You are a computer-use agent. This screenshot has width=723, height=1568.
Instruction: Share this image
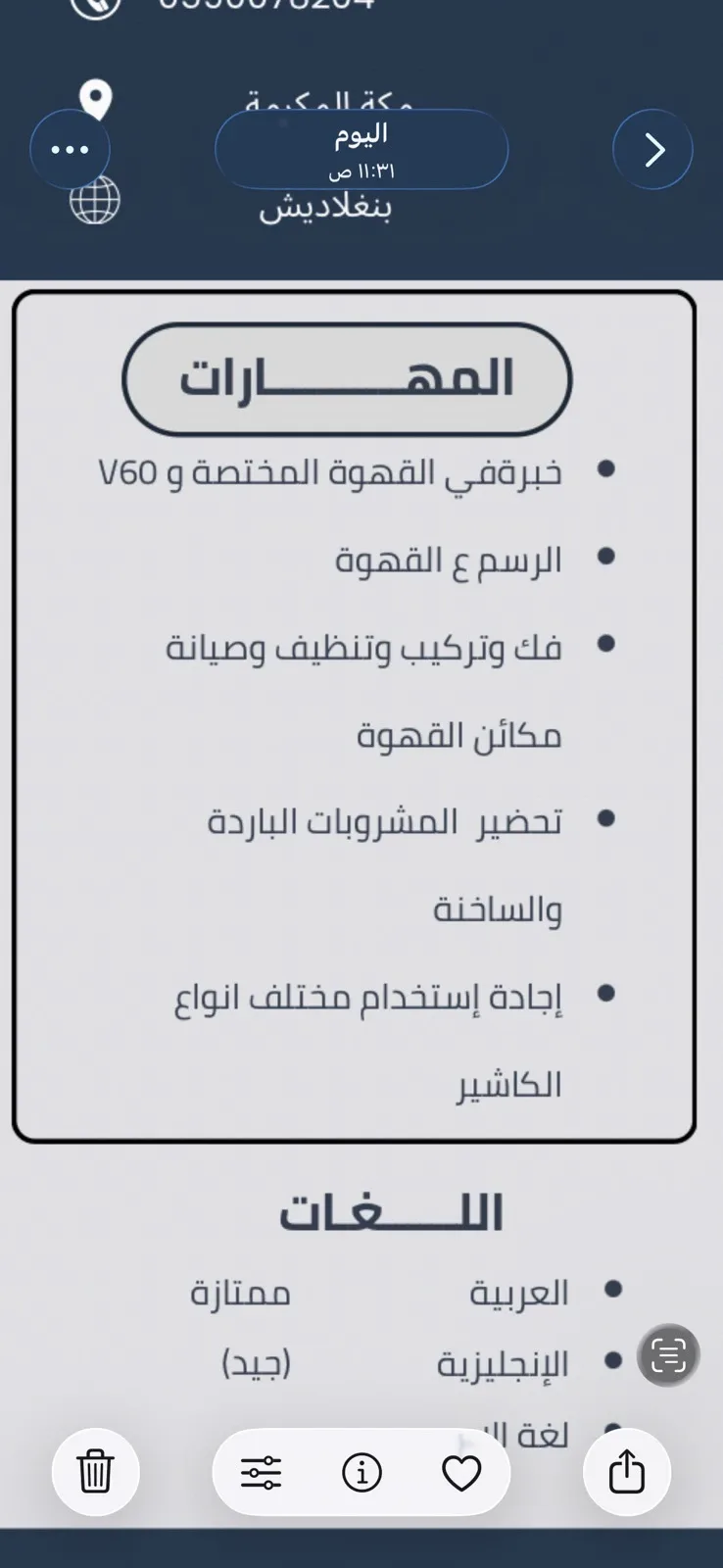click(x=627, y=1472)
